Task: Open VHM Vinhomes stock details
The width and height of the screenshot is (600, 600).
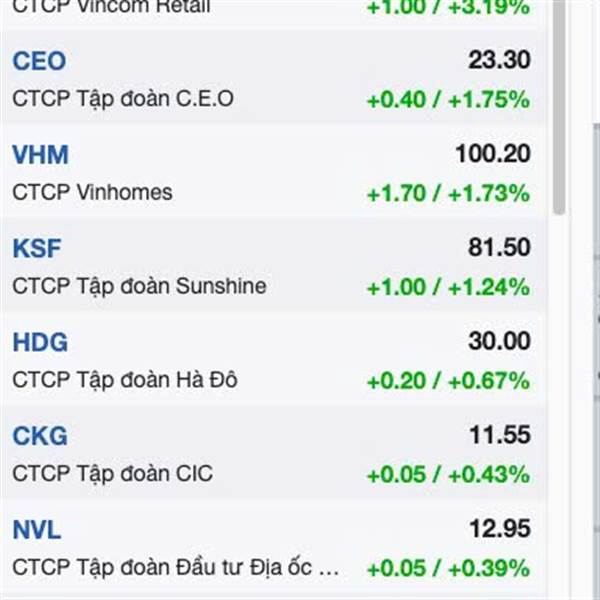Action: pyautogui.click(x=270, y=173)
